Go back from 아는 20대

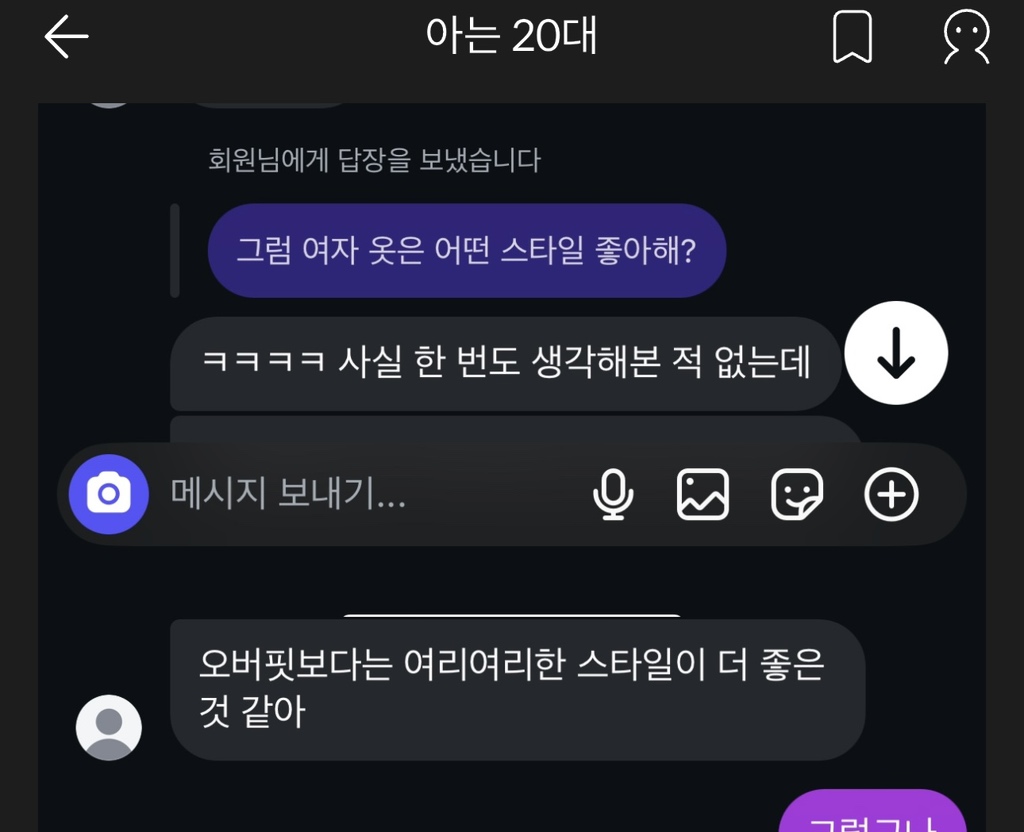pos(66,38)
